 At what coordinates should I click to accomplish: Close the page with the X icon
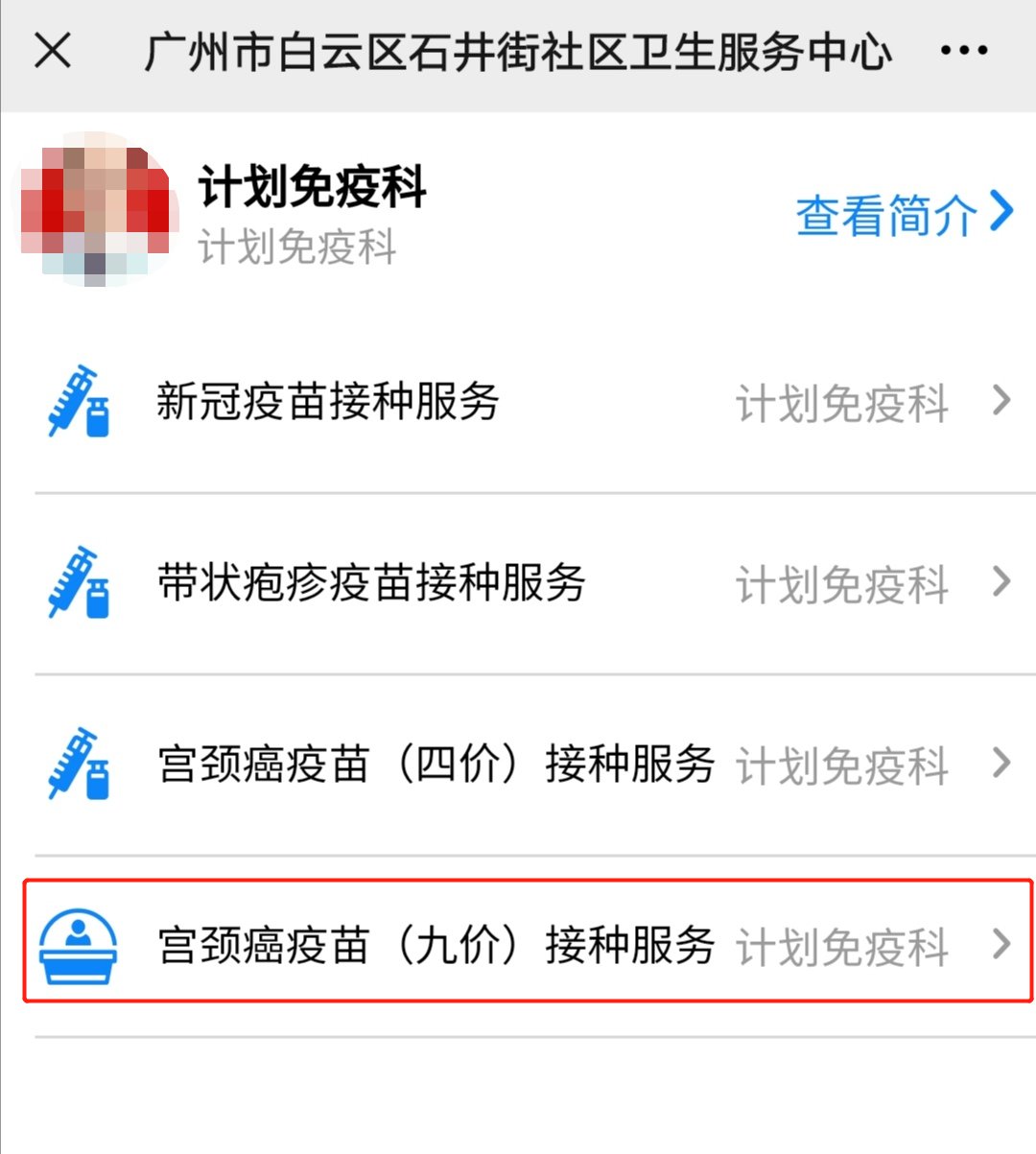pos(53,50)
